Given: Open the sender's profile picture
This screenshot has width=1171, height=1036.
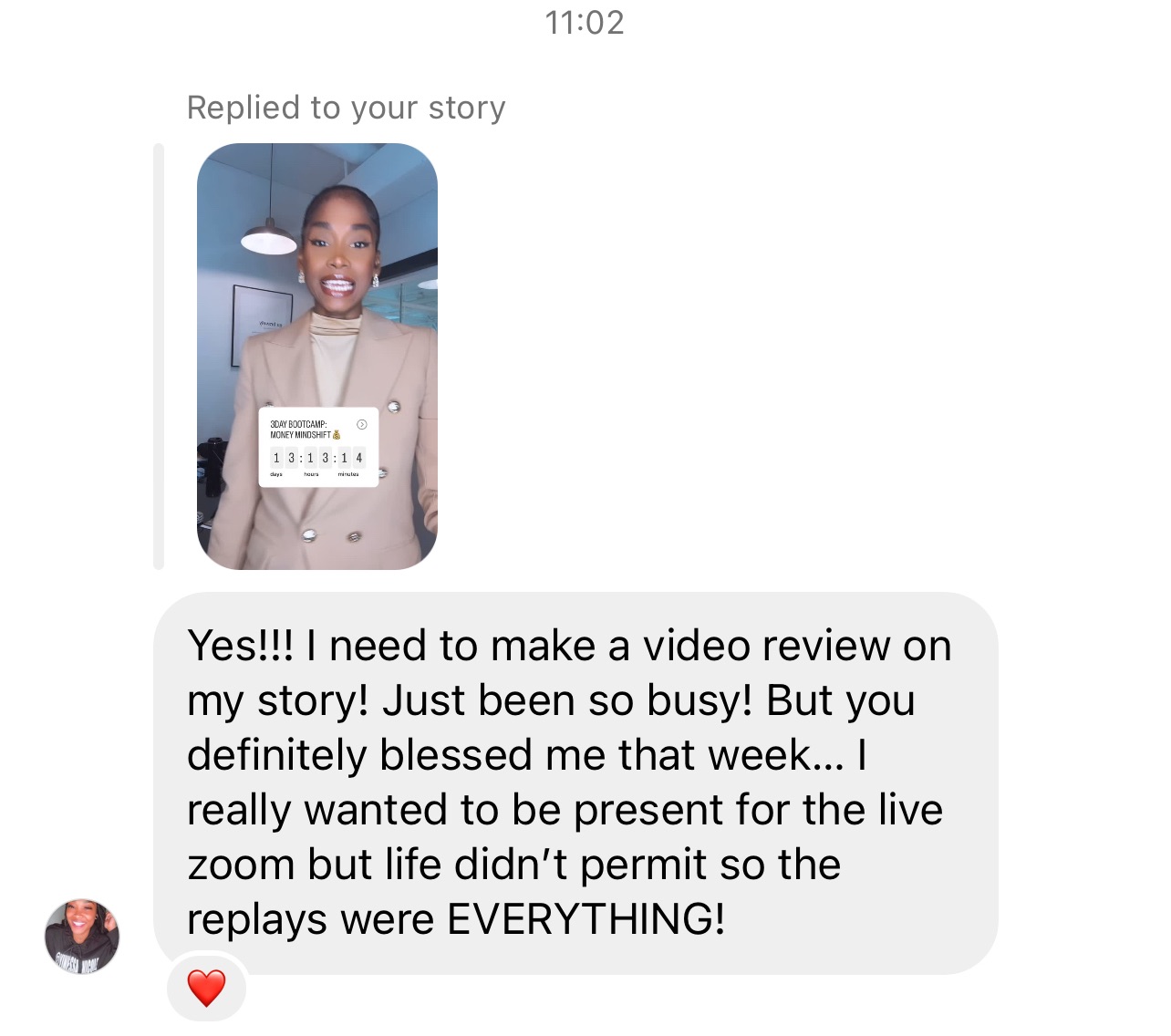Looking at the screenshot, I should click(x=82, y=937).
